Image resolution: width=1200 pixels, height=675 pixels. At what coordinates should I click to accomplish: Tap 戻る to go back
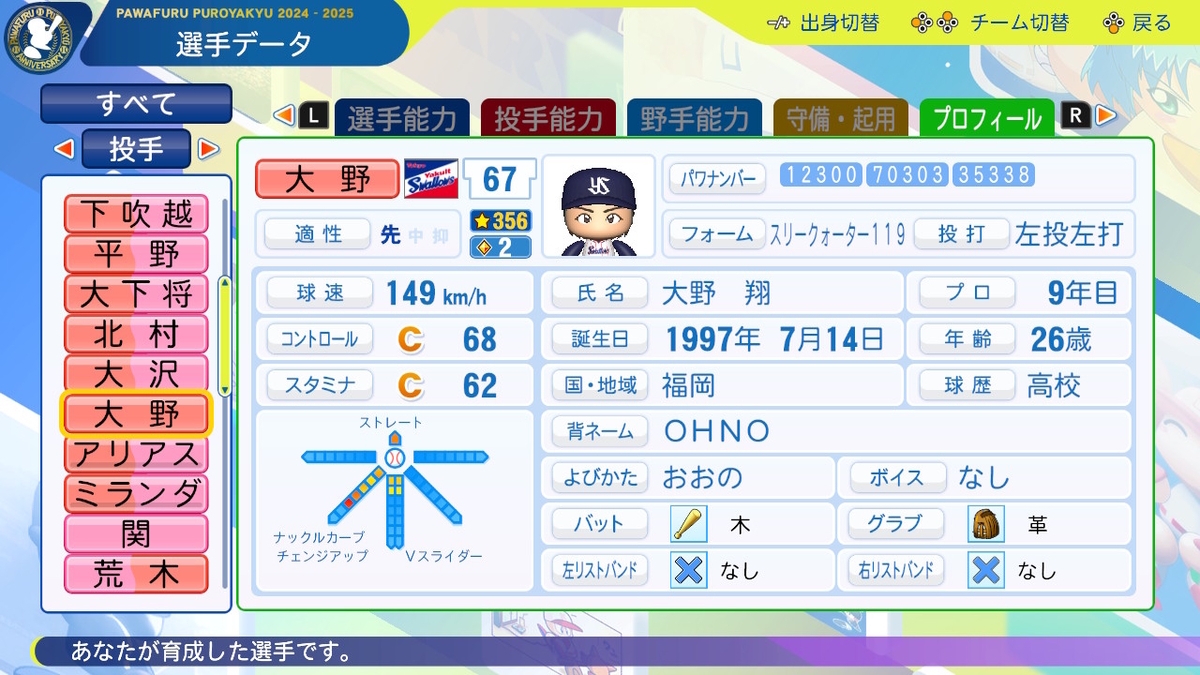click(1136, 23)
